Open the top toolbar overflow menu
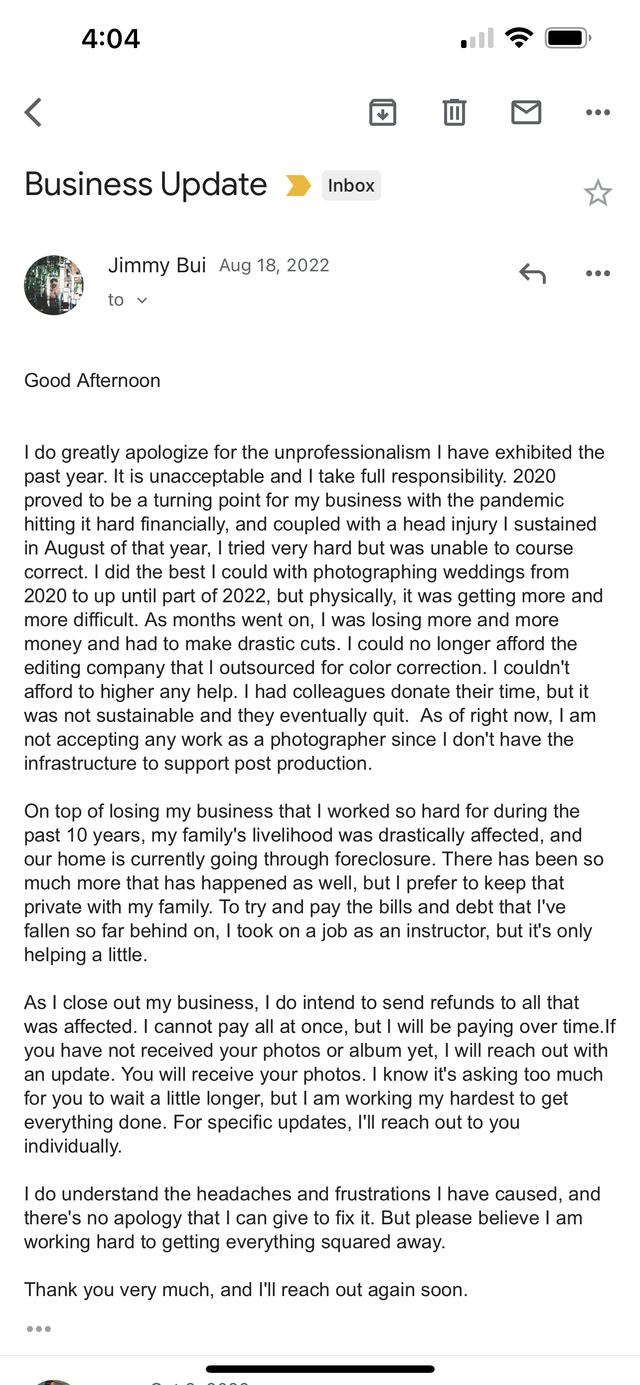640x1385 pixels. 598,112
